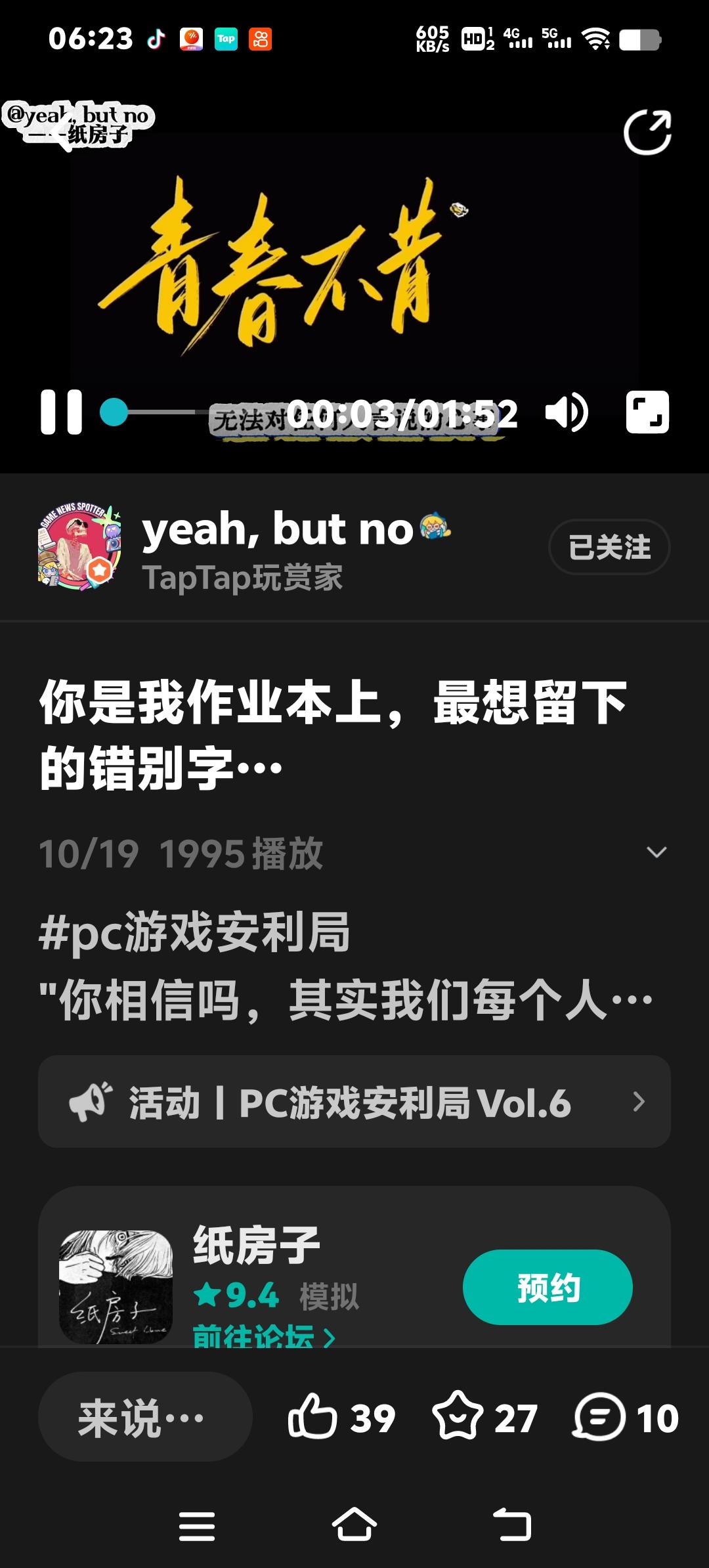Mute the video volume

pos(568,413)
